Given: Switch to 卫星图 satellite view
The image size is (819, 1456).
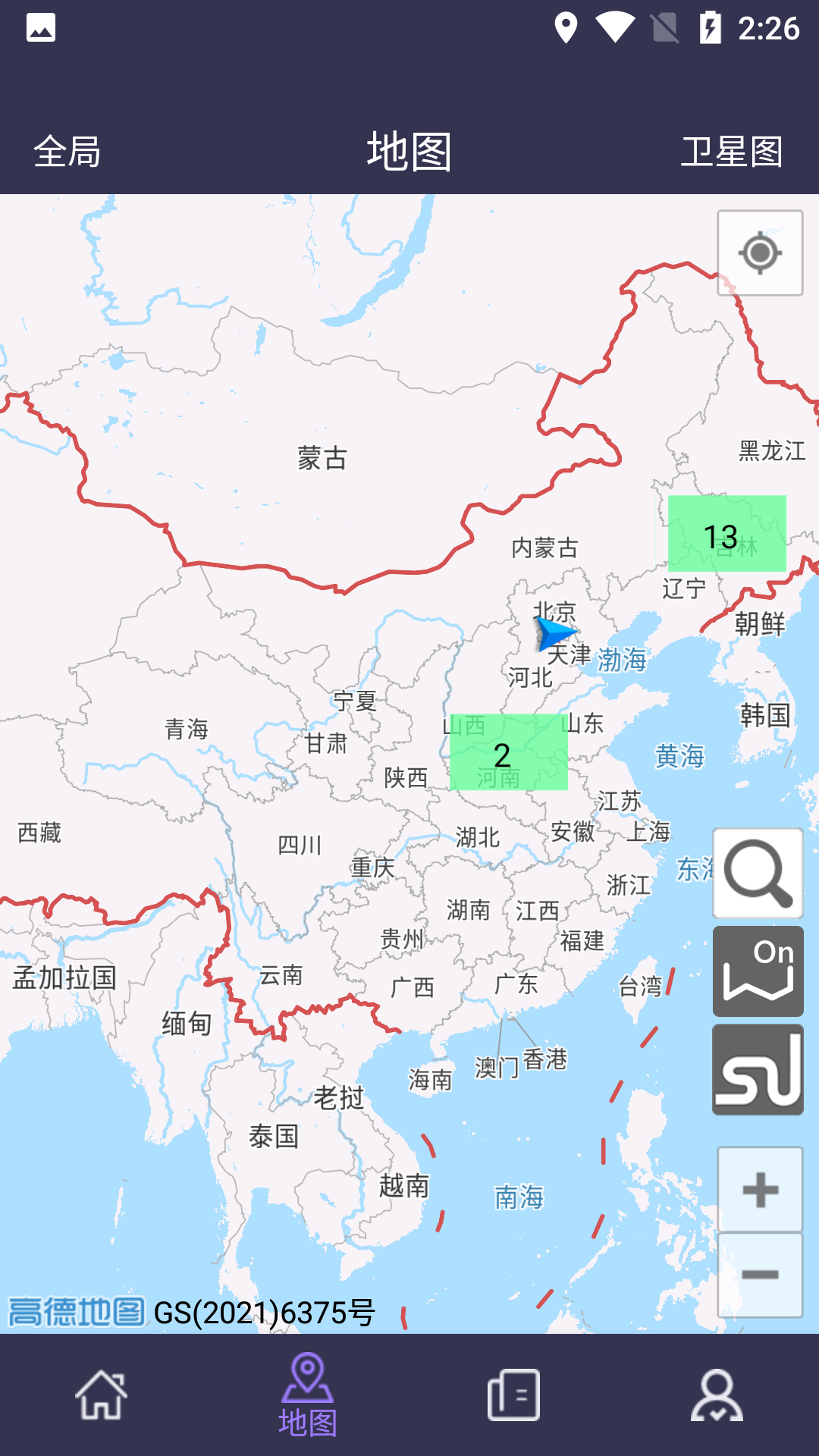Looking at the screenshot, I should coord(731,152).
